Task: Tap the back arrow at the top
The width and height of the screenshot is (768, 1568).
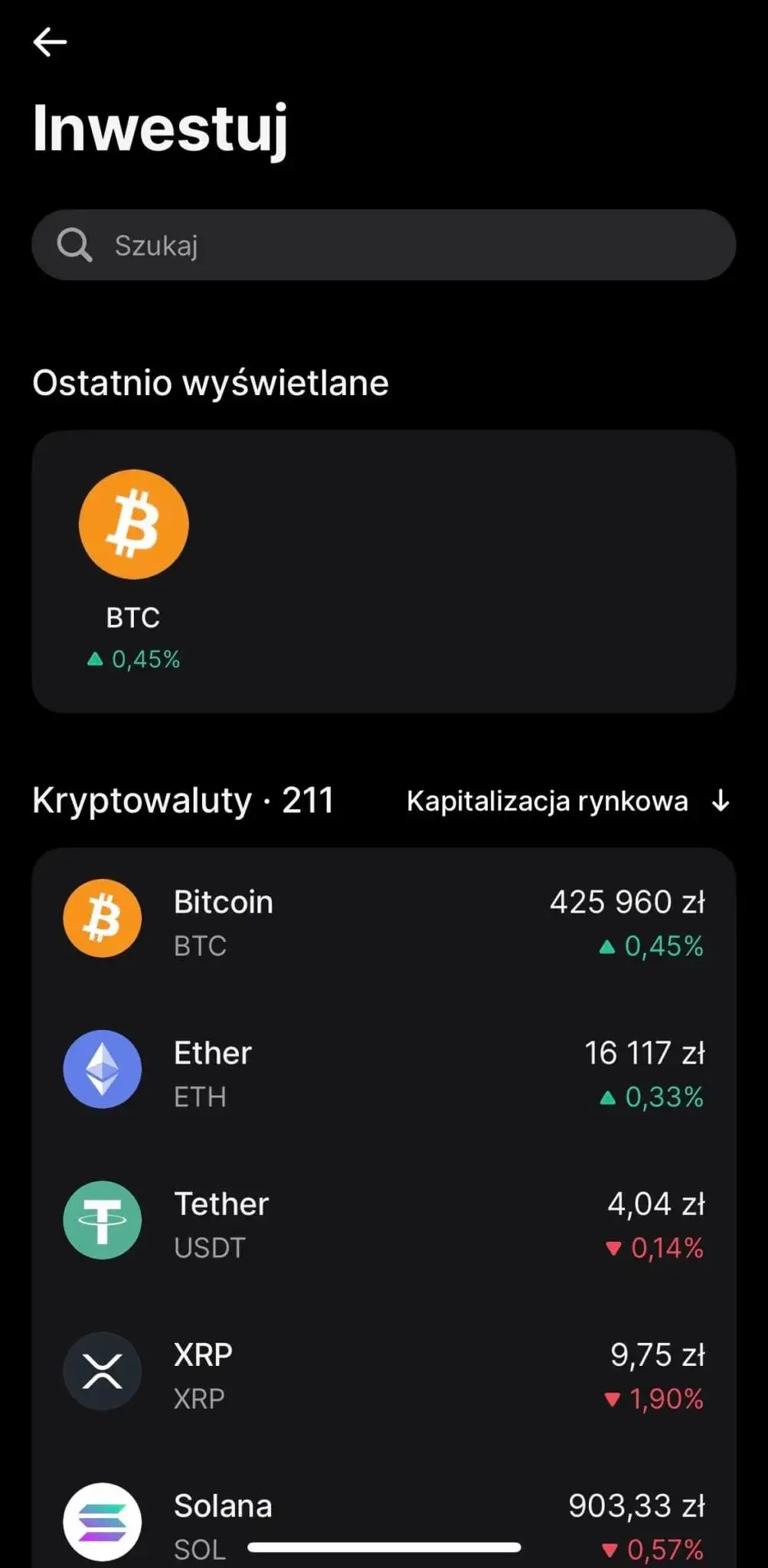Action: coord(50,42)
